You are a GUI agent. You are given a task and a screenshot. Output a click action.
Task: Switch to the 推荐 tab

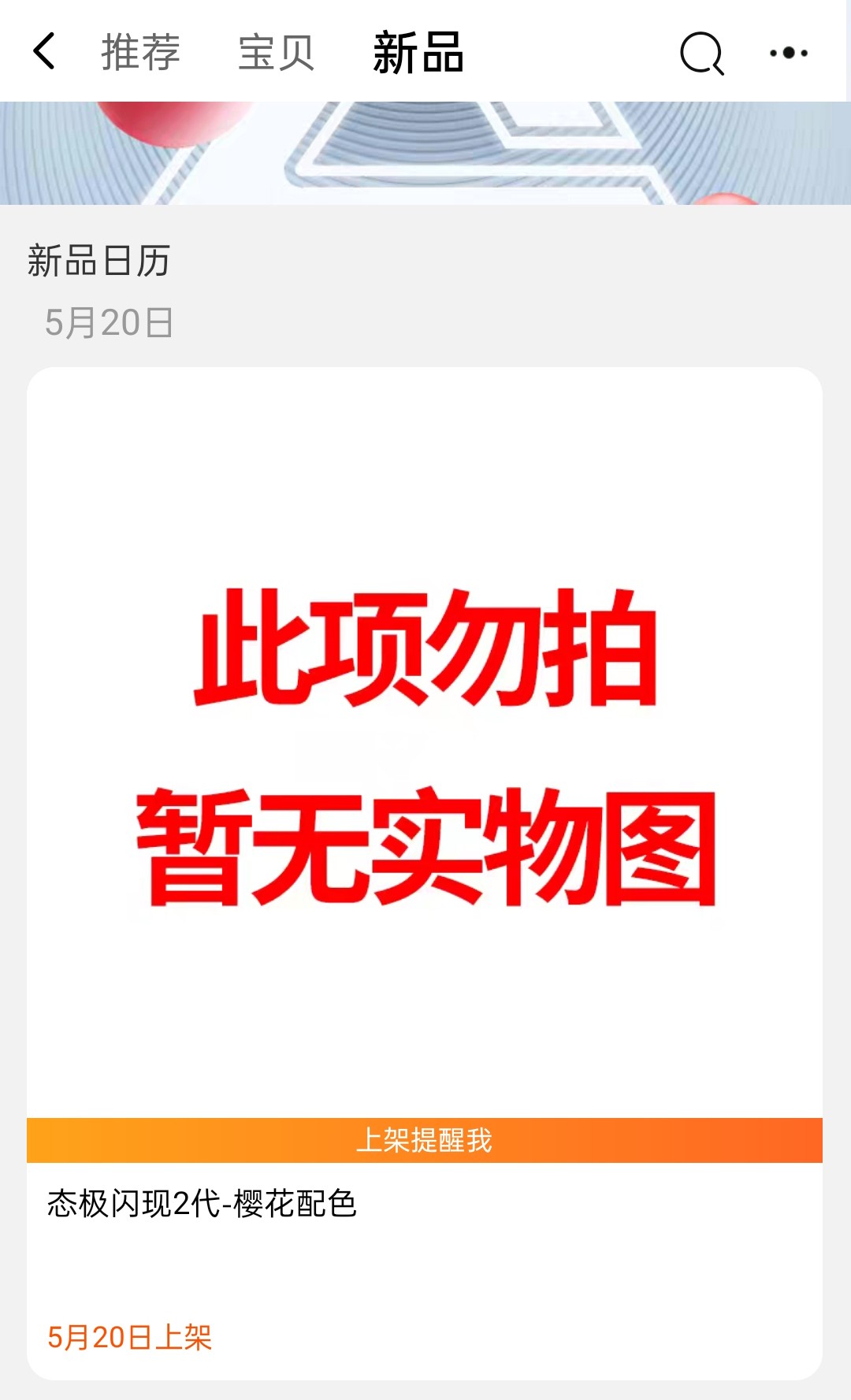pyautogui.click(x=141, y=53)
